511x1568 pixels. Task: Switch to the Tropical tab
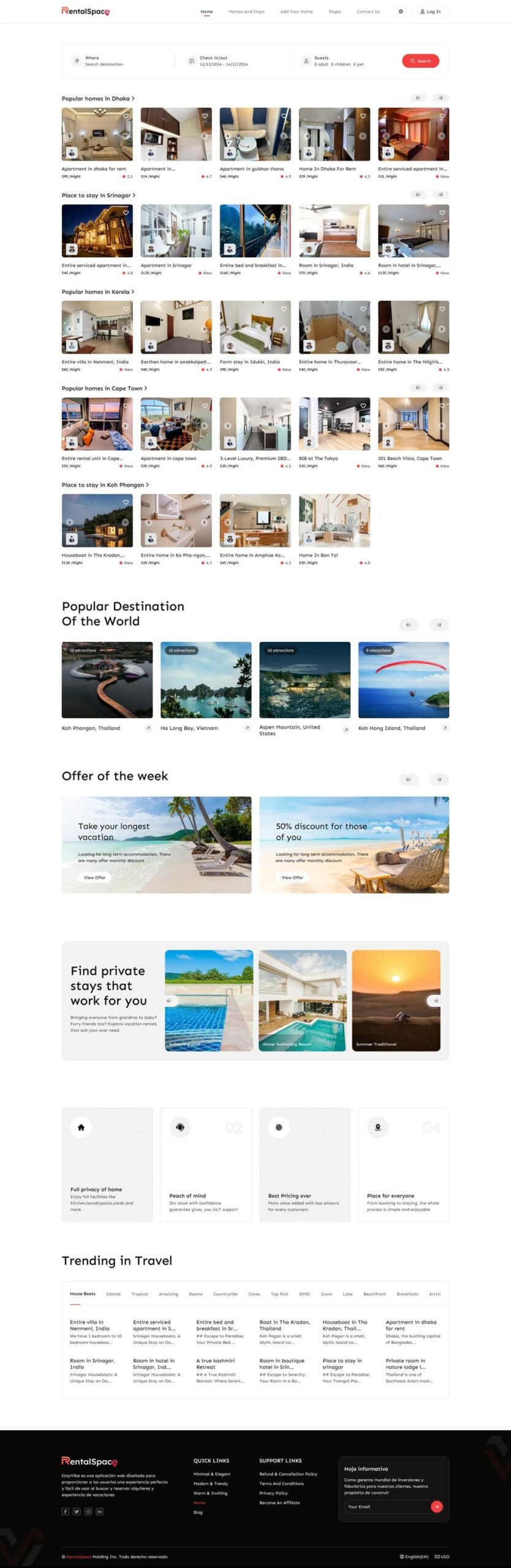(140, 1294)
